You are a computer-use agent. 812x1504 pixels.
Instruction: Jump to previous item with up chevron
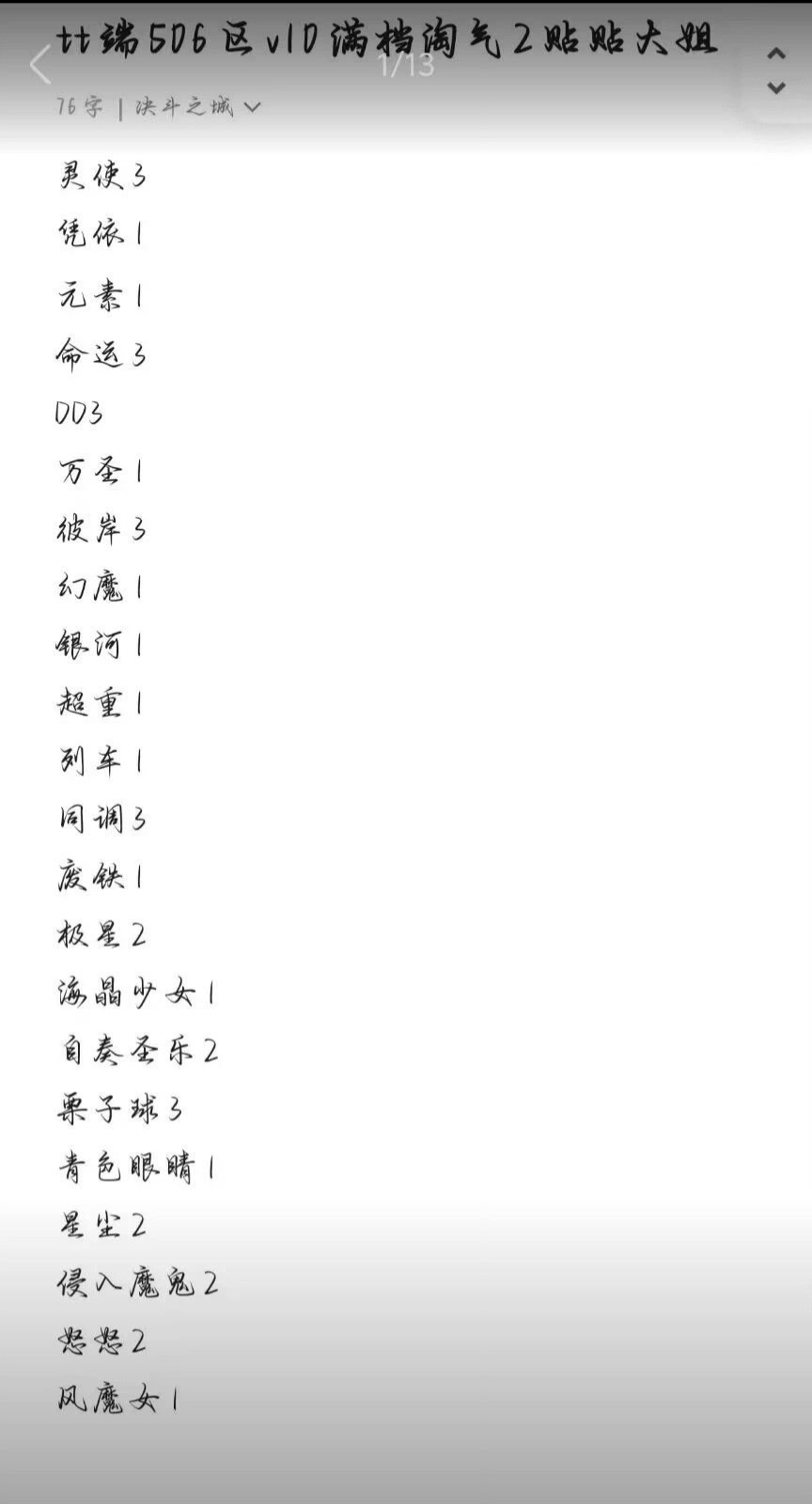point(776,54)
